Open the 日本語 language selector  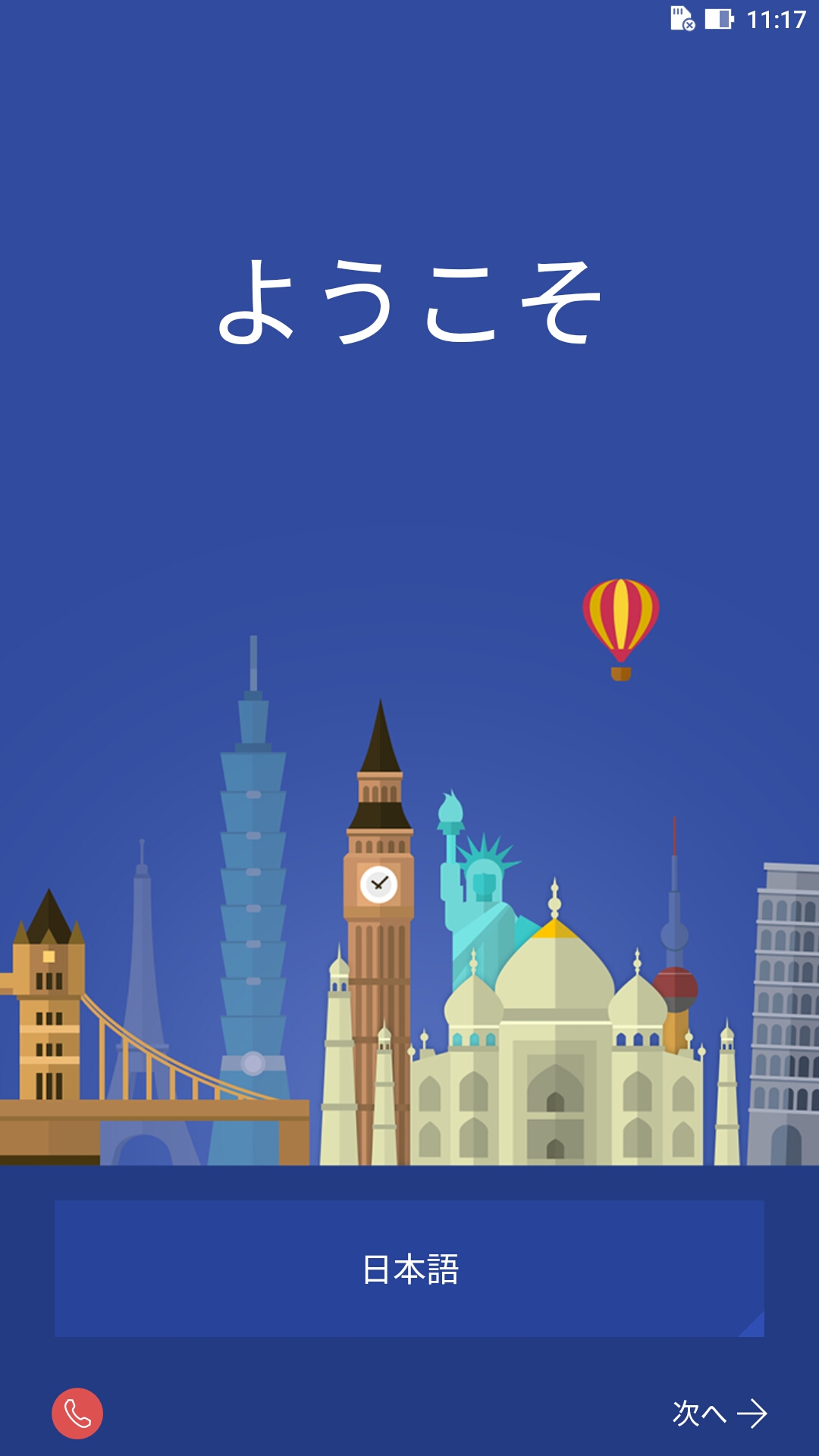coord(409,1268)
